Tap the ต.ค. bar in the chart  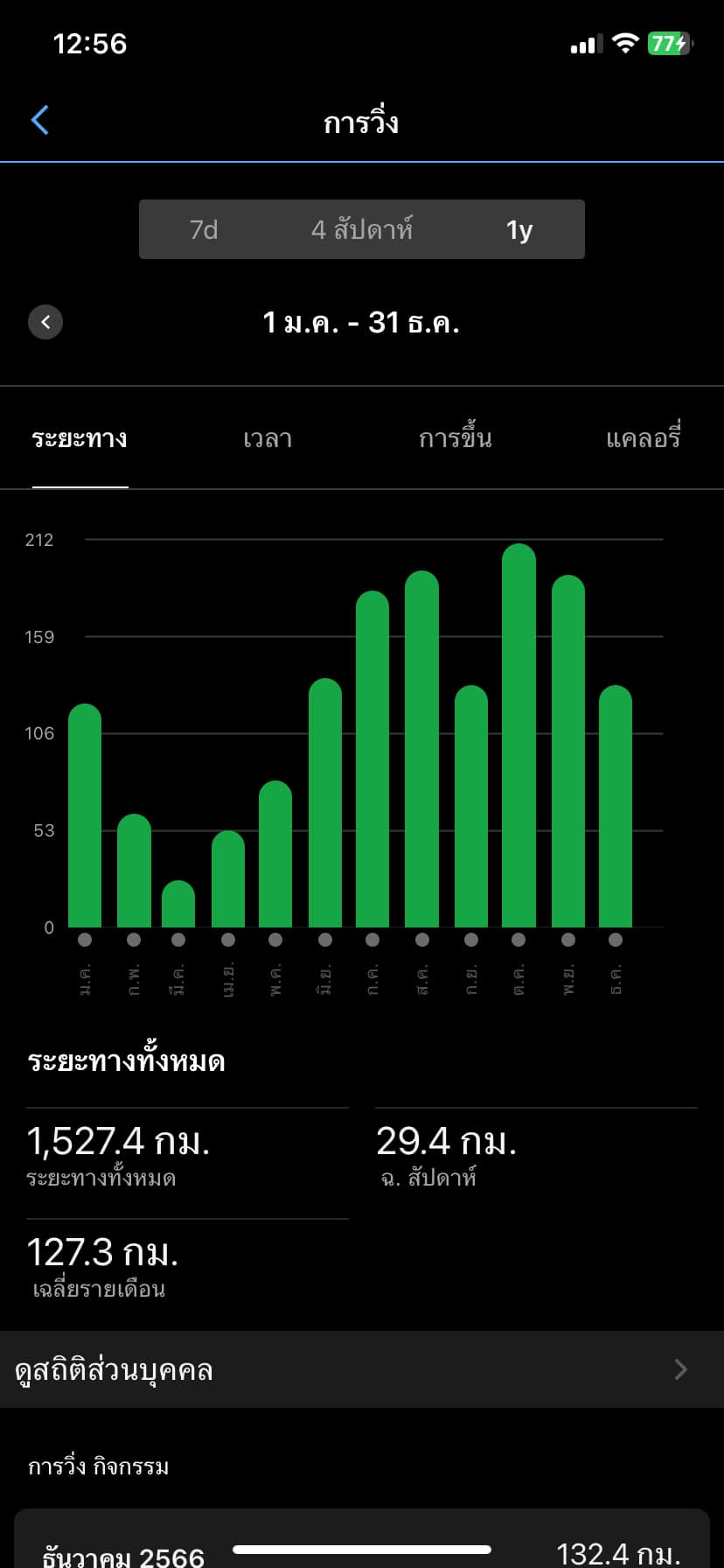point(519,735)
